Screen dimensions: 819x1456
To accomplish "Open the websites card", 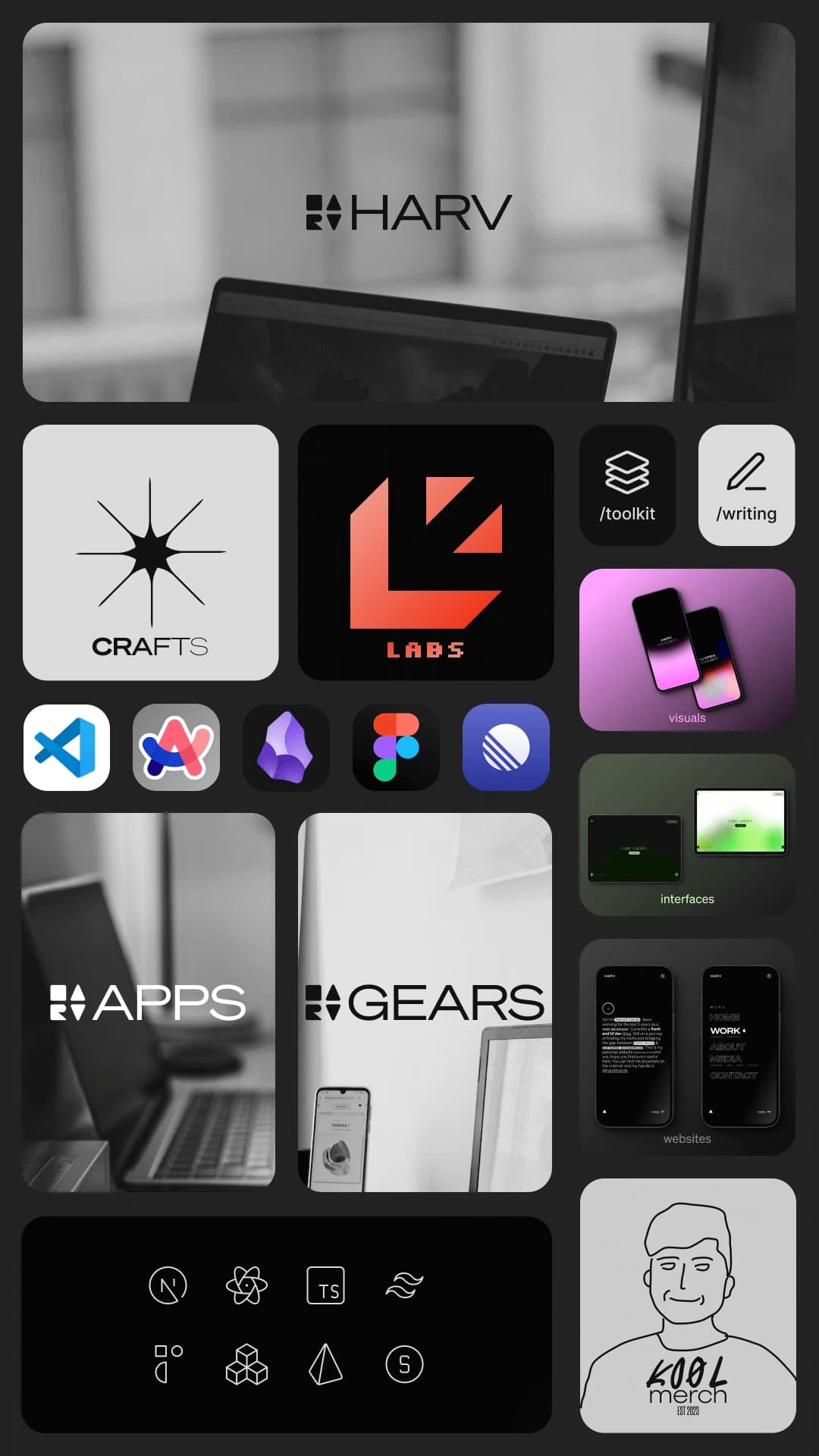I will (687, 1047).
